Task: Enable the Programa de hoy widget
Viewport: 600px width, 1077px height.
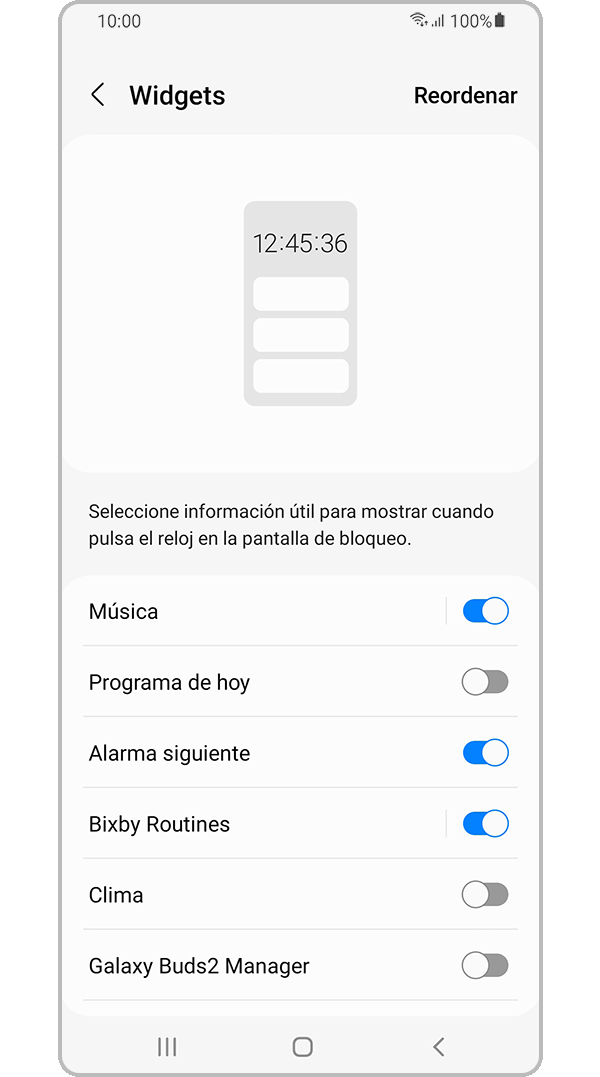Action: [x=485, y=682]
